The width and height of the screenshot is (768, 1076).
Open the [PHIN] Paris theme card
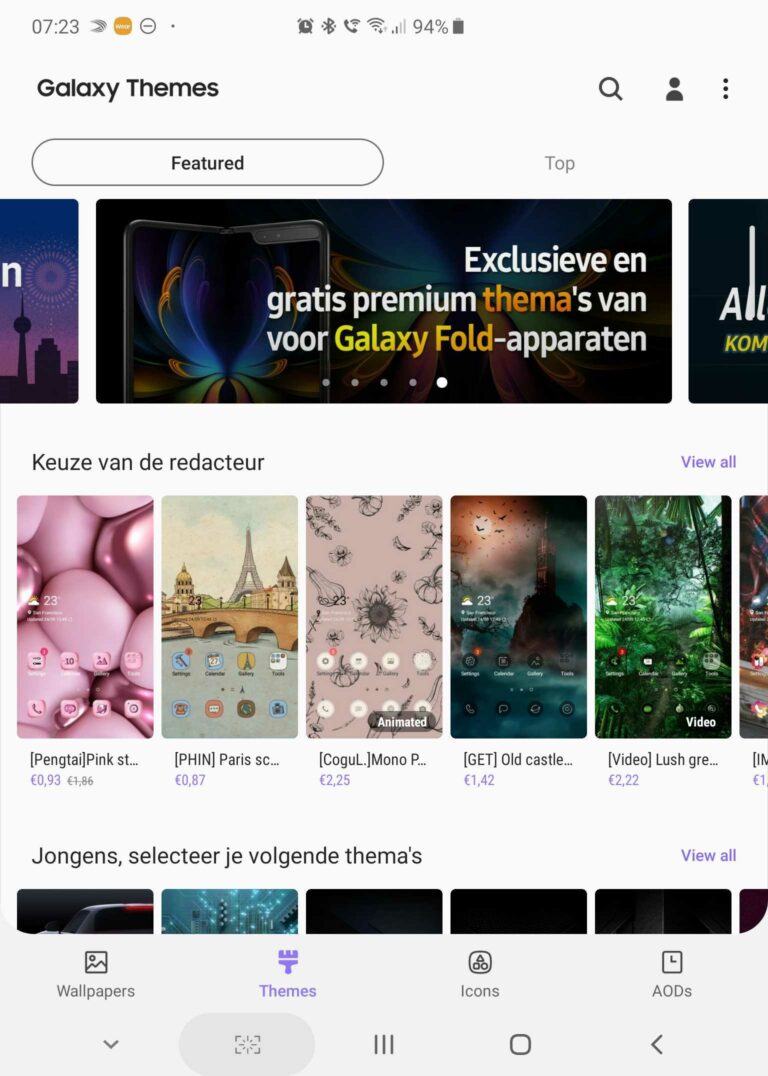coord(229,617)
